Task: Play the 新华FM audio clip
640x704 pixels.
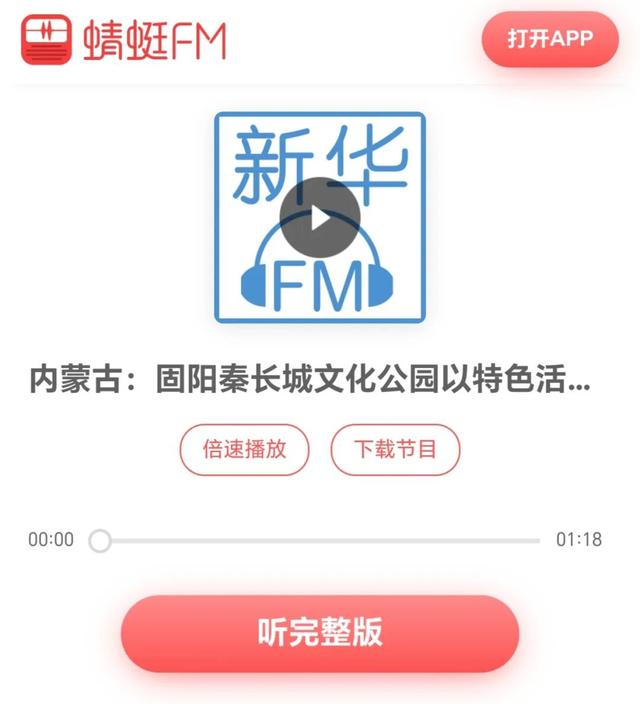Action: (x=319, y=217)
